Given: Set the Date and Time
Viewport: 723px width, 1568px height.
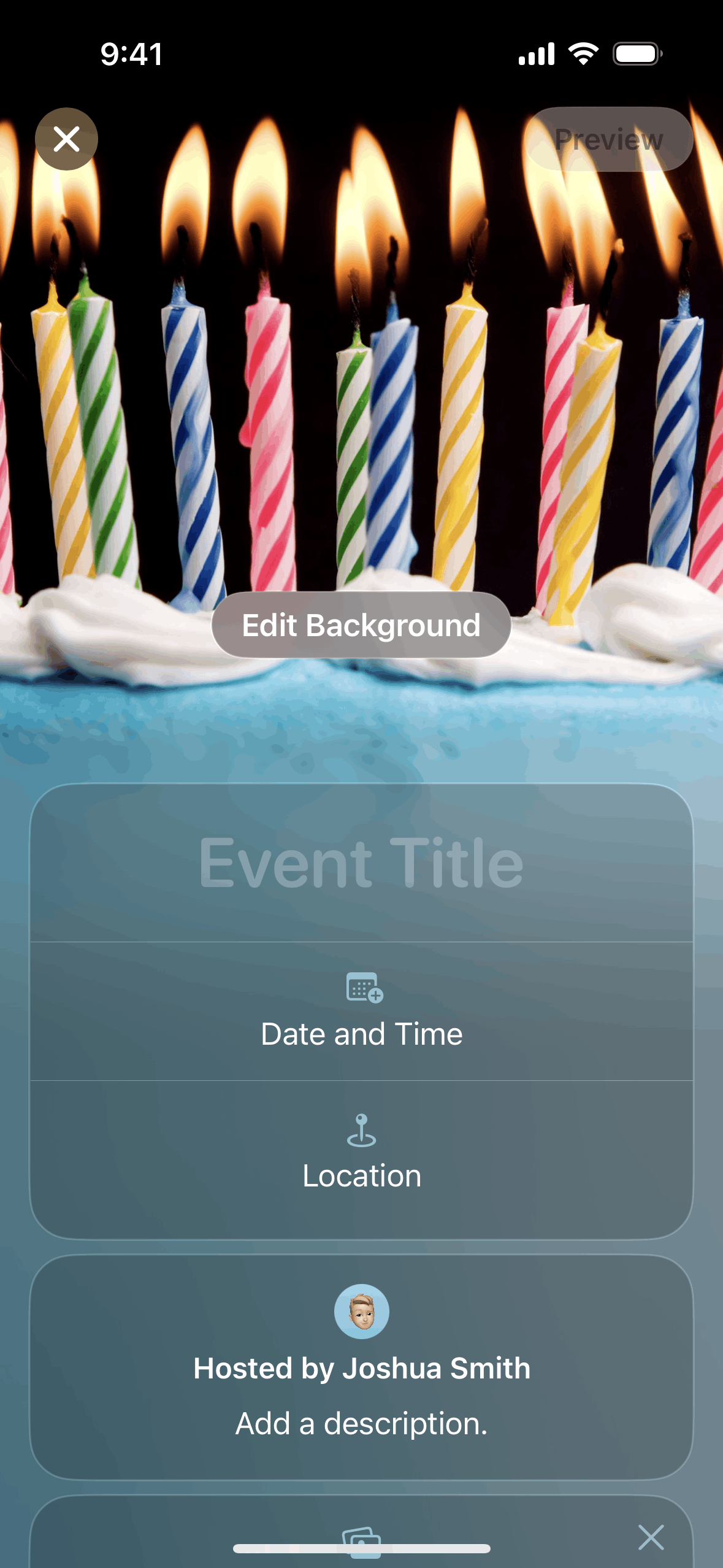Looking at the screenshot, I should click(x=361, y=1012).
